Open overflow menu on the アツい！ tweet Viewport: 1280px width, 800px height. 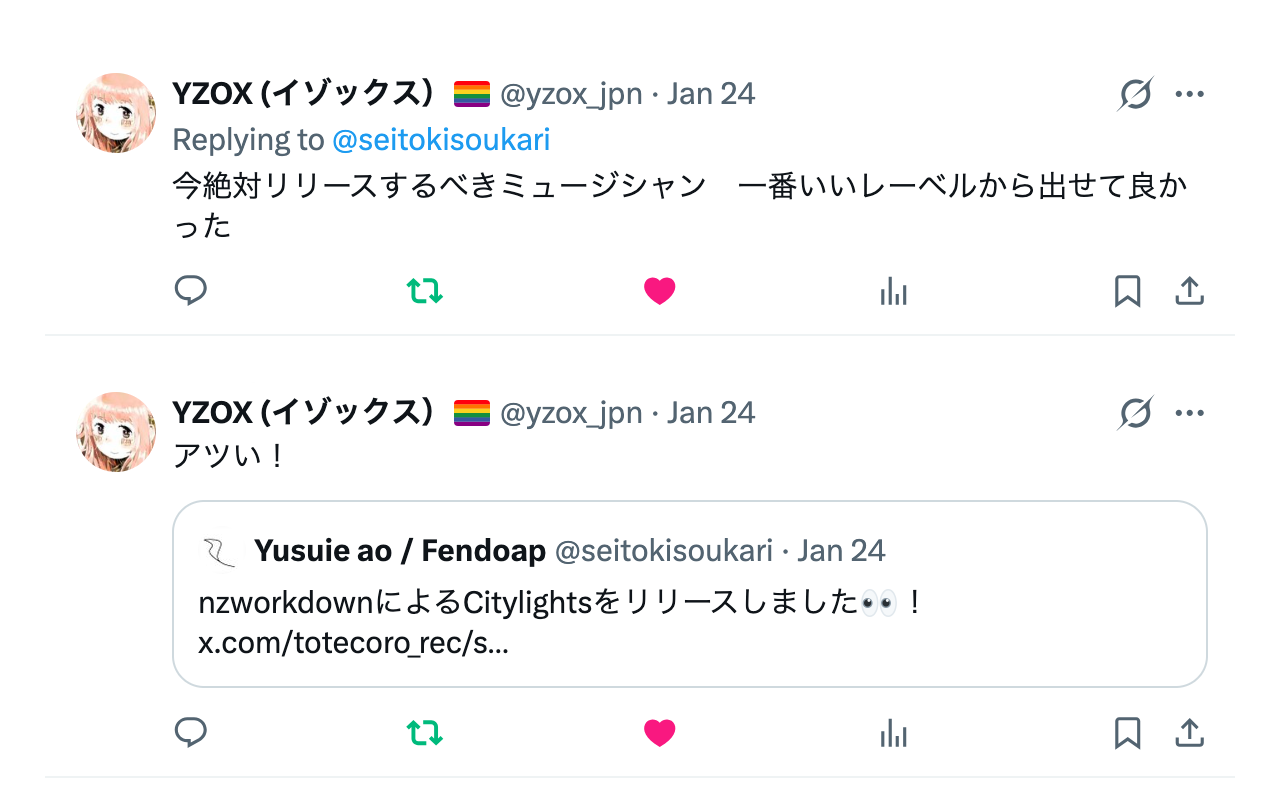[1189, 413]
